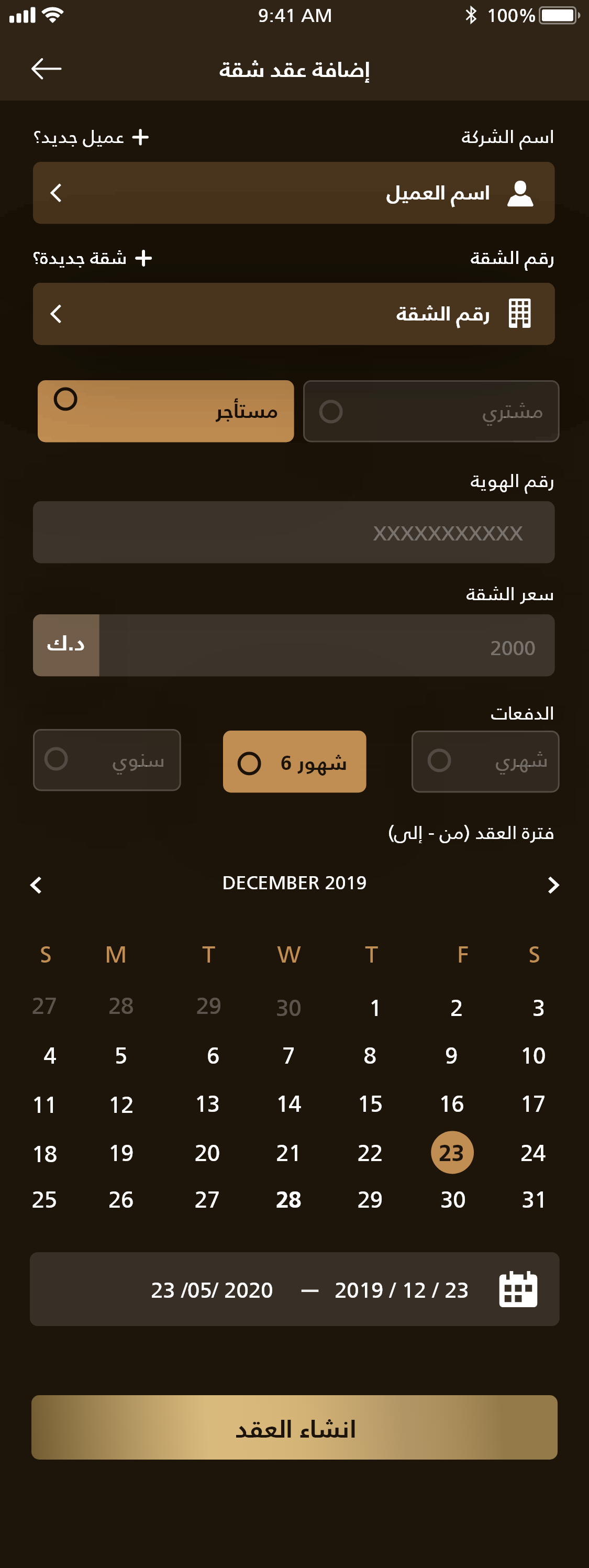This screenshot has width=589, height=1568.
Task: Open the contract date range field
Action: 294,1289
